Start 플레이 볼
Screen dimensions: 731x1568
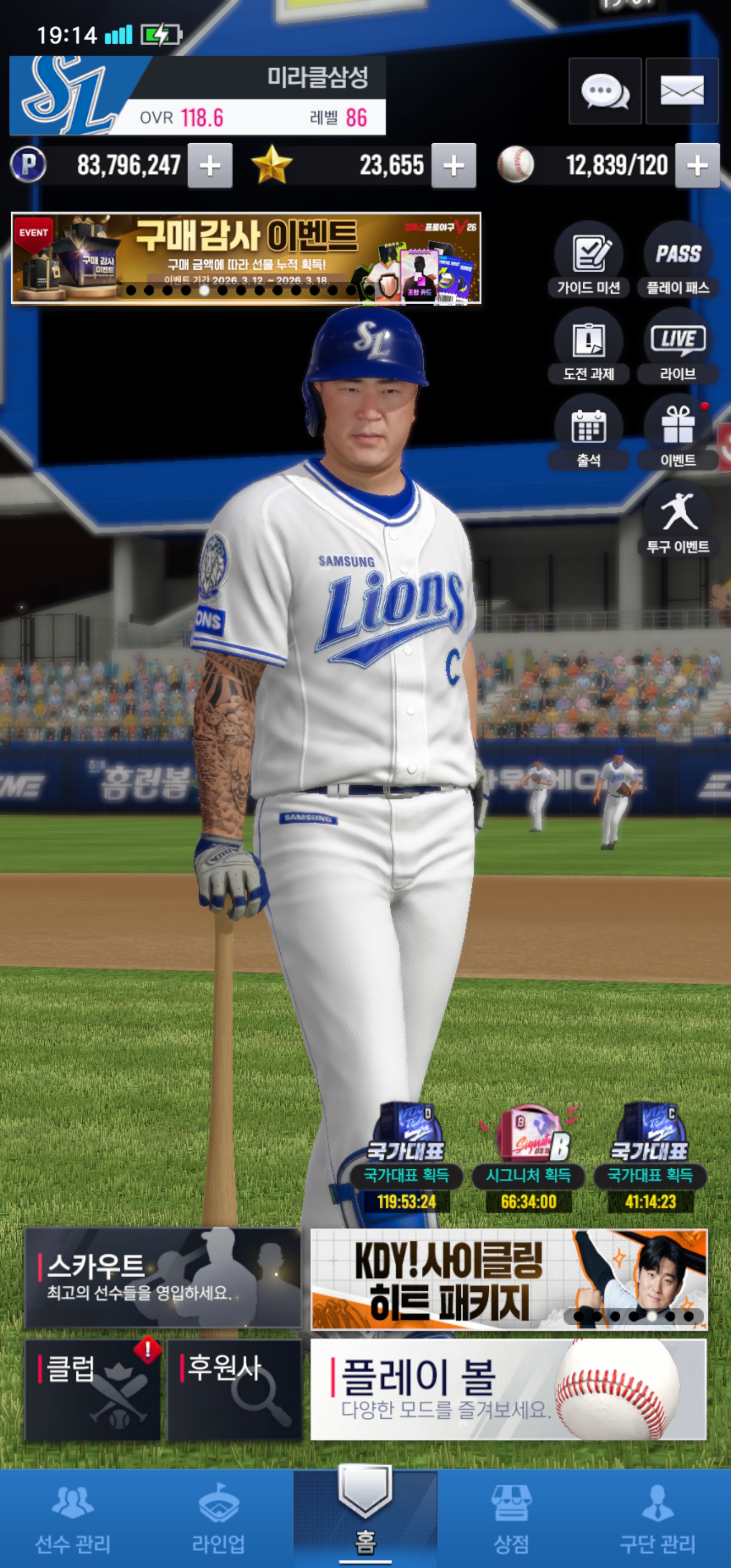[508, 1389]
